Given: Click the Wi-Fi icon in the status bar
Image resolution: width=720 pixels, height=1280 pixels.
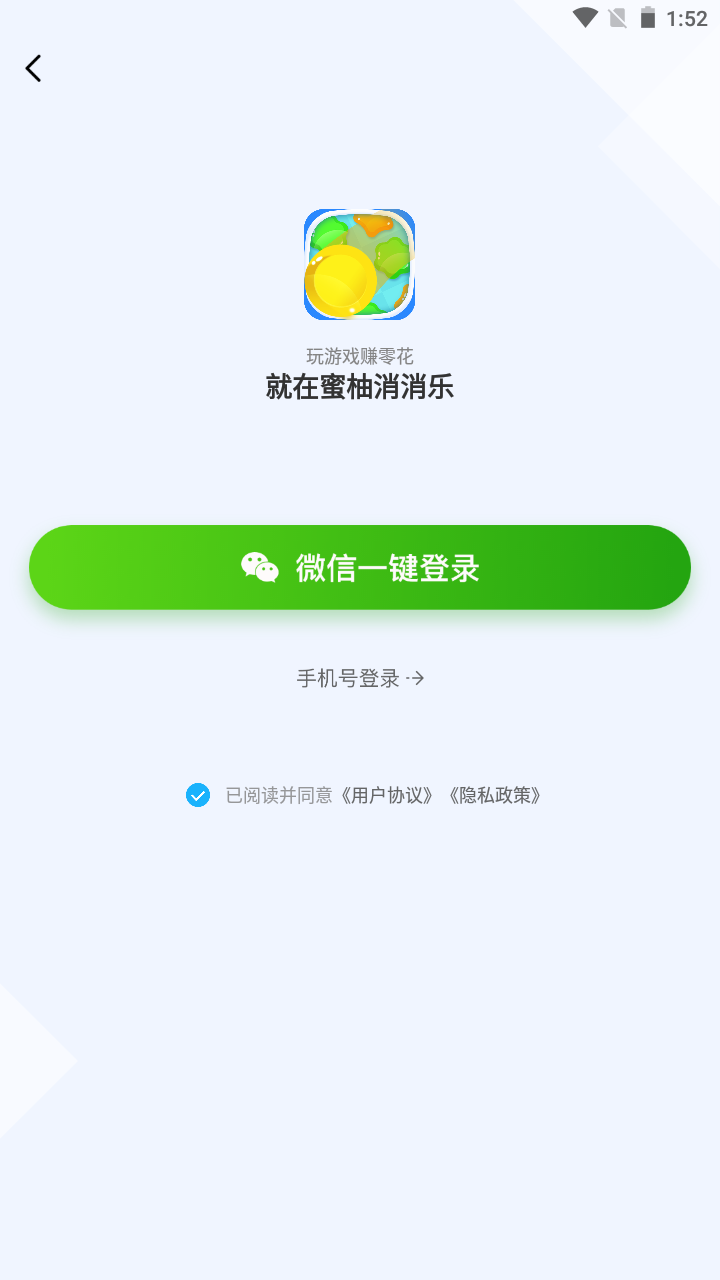Looking at the screenshot, I should [585, 16].
